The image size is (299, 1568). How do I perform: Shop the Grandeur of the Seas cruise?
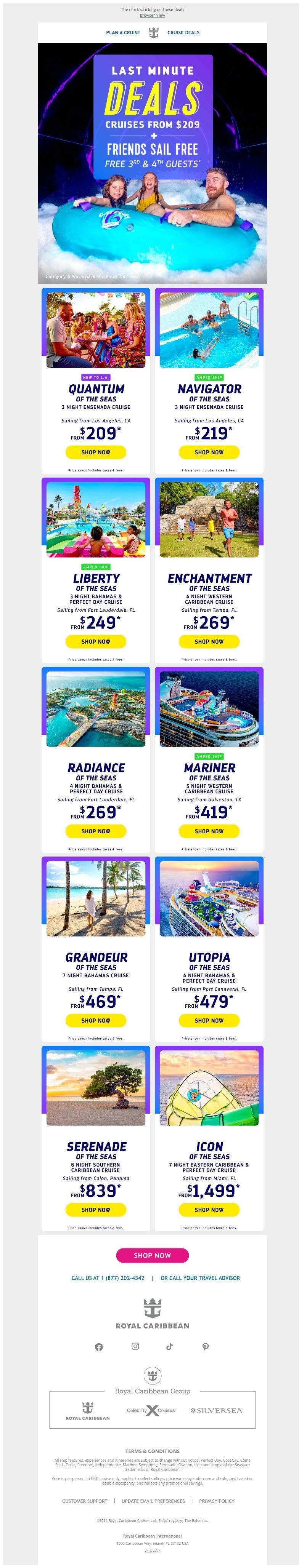point(96,1020)
